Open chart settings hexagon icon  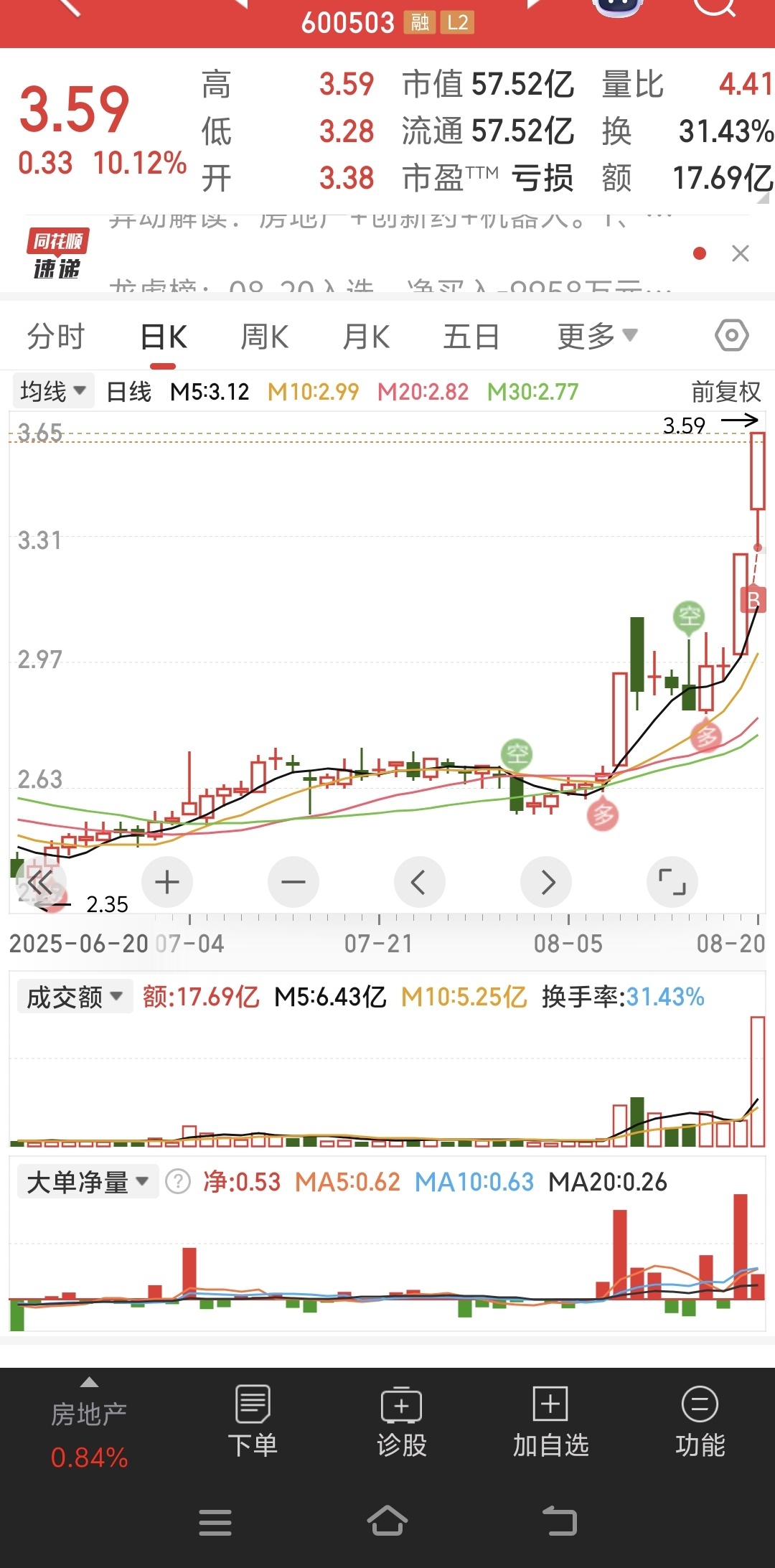pos(731,335)
